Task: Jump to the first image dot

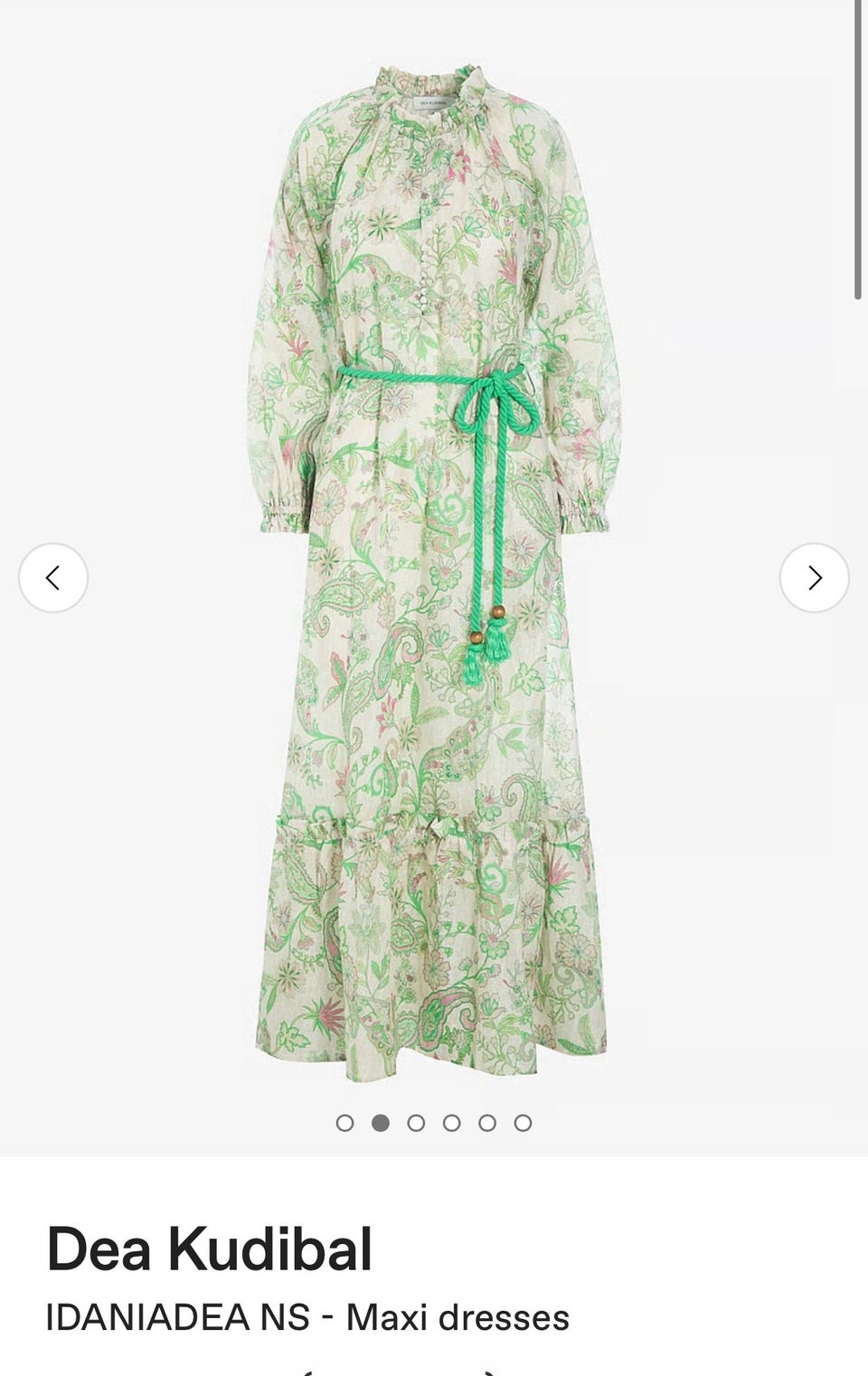Action: pos(344,1123)
